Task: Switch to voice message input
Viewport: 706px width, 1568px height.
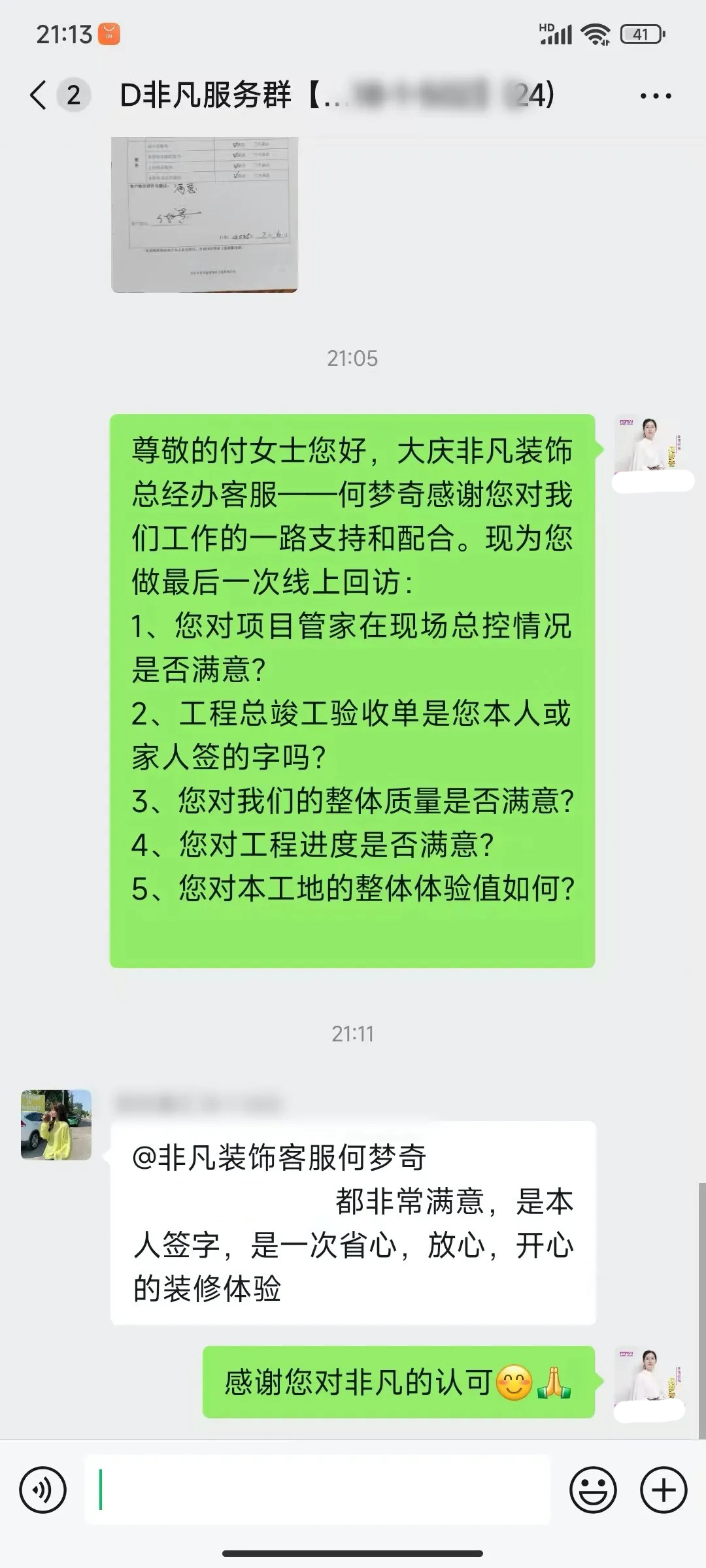Action: click(x=43, y=1490)
